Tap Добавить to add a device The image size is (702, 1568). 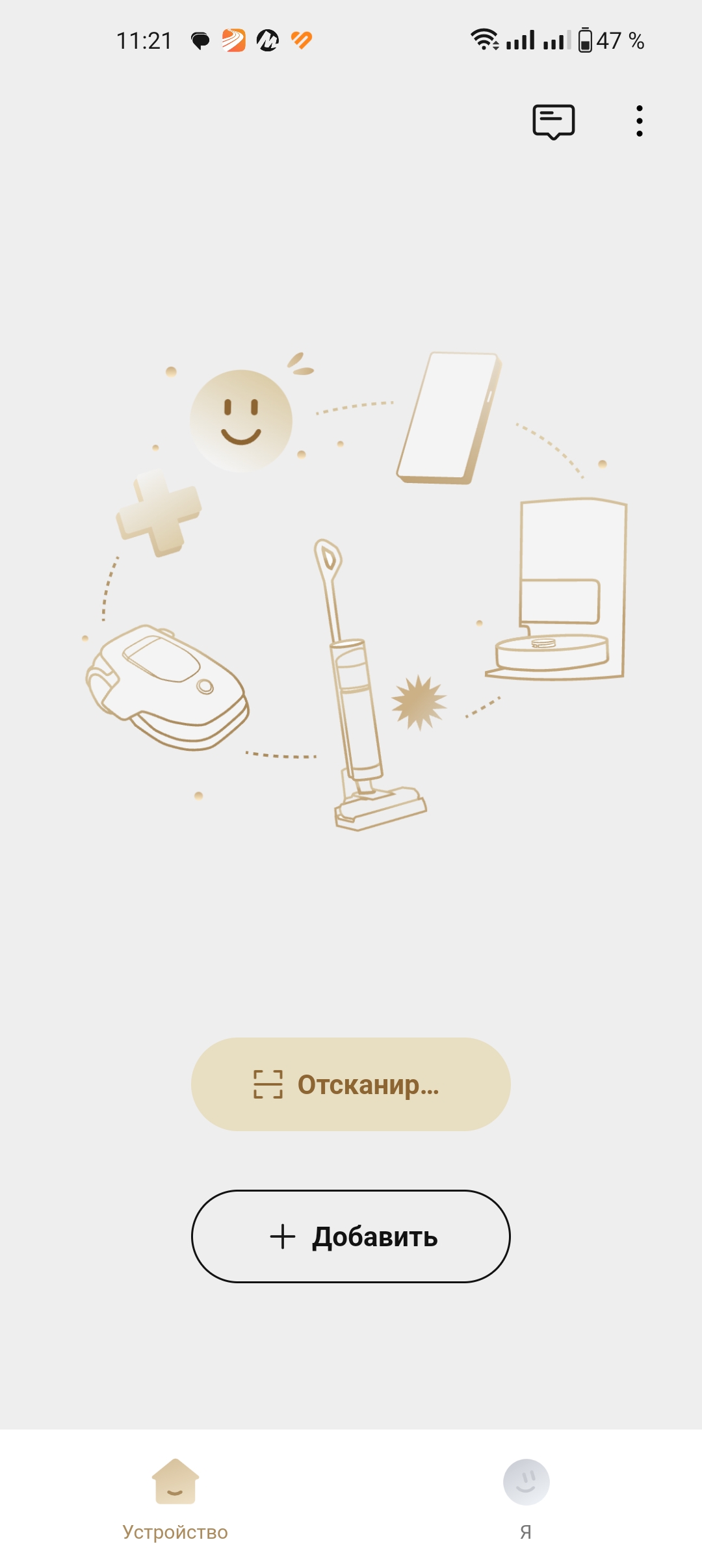350,1236
